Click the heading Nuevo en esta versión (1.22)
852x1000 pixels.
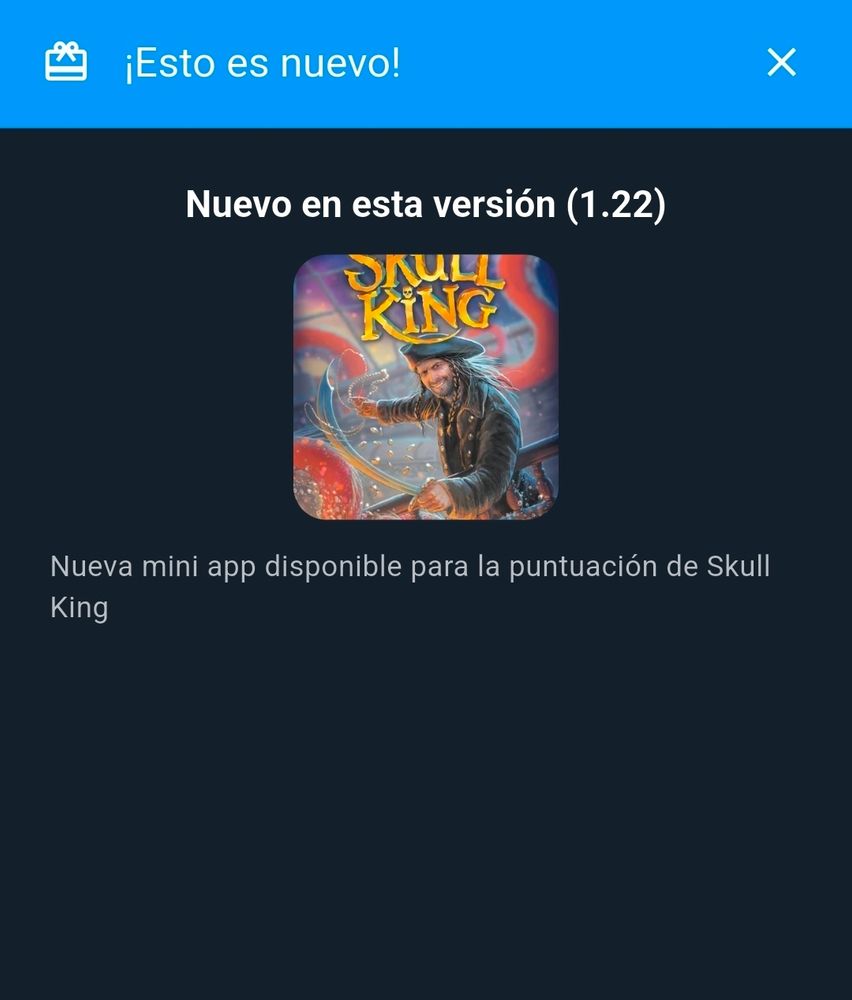pos(426,204)
